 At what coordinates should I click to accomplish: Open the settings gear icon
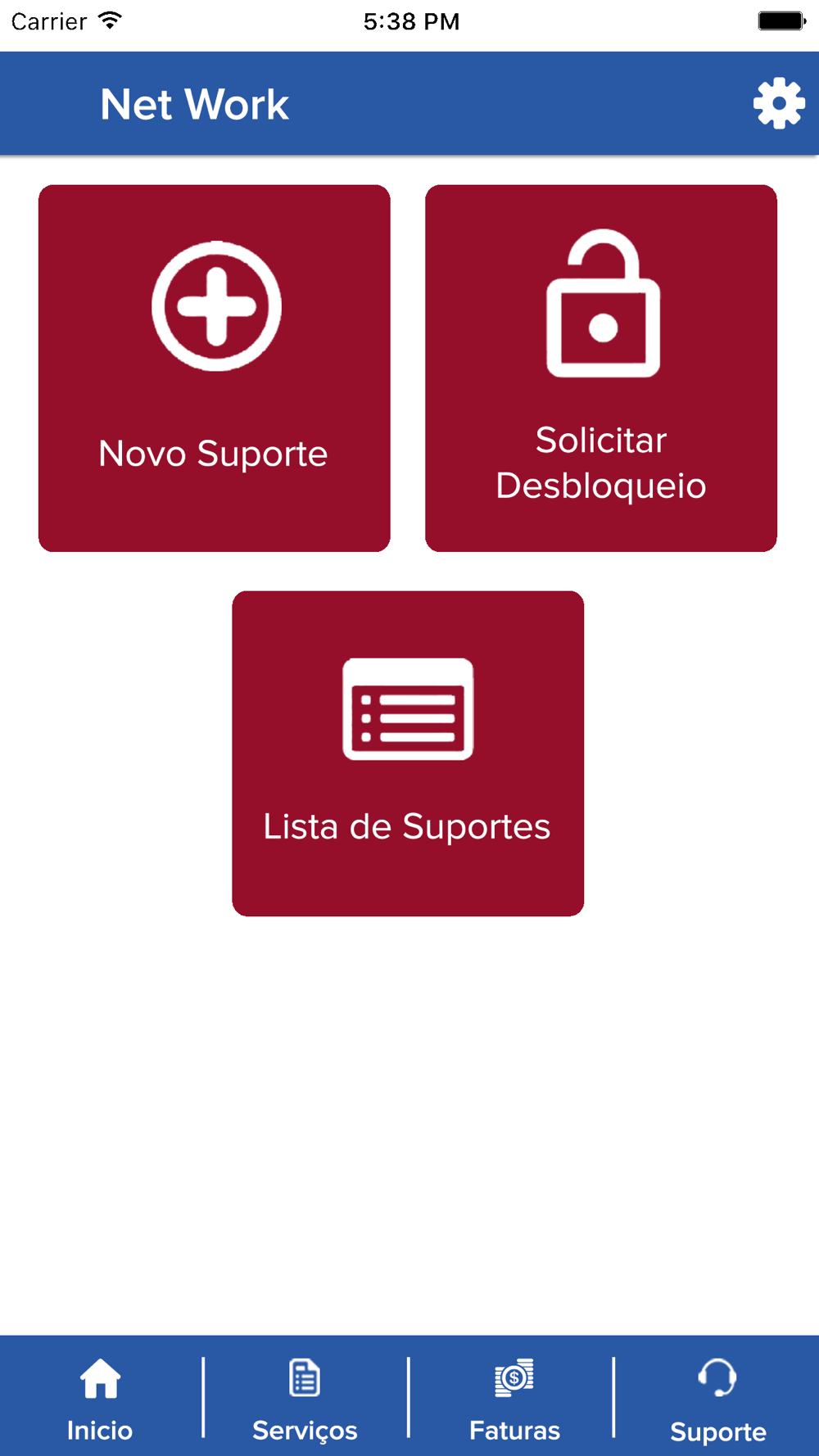click(779, 103)
